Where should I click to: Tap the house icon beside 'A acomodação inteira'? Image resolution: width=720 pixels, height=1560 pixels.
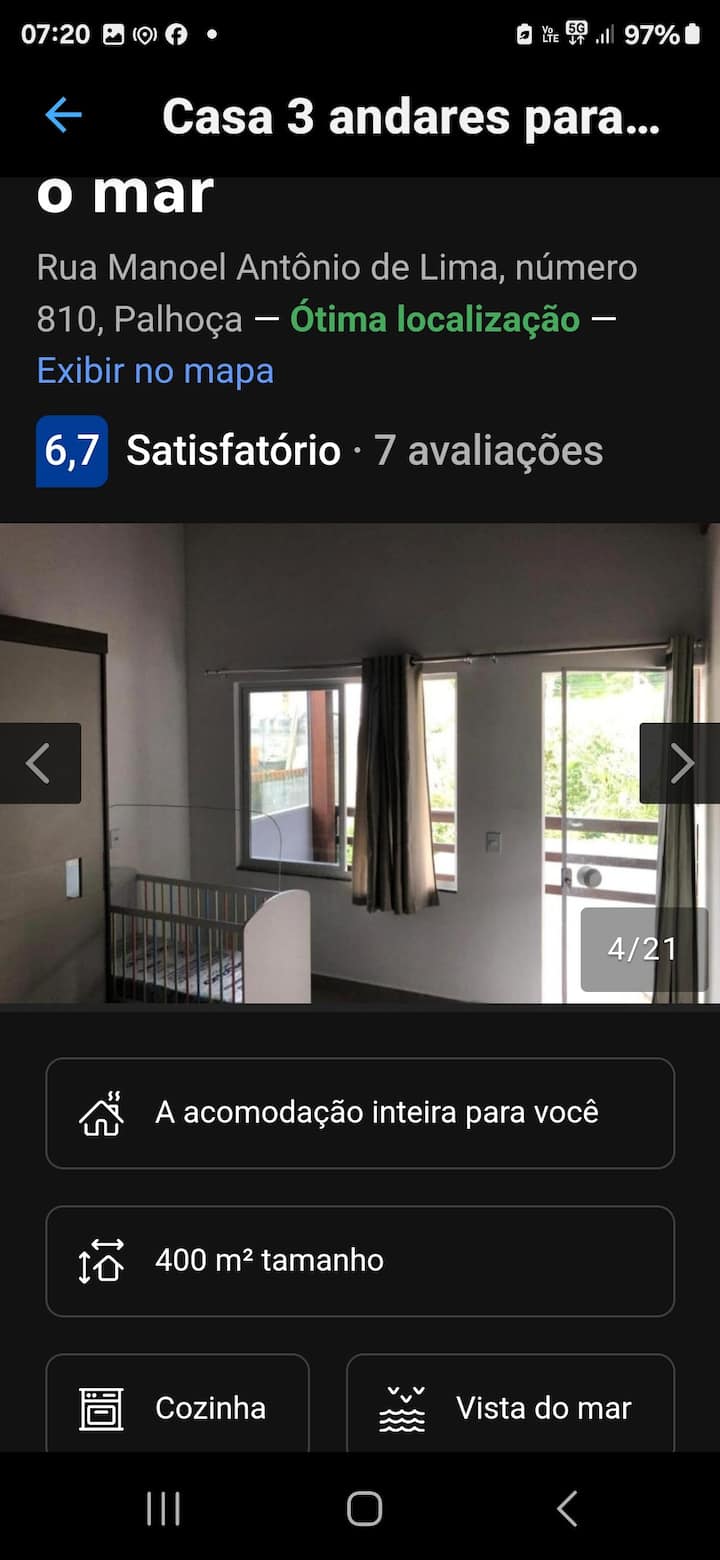[103, 1111]
